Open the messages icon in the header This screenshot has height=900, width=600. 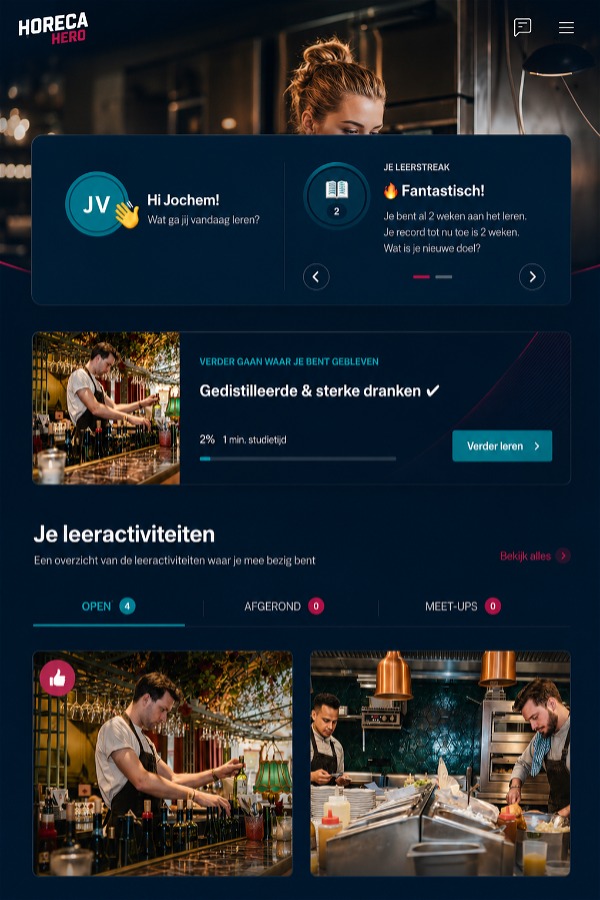522,27
